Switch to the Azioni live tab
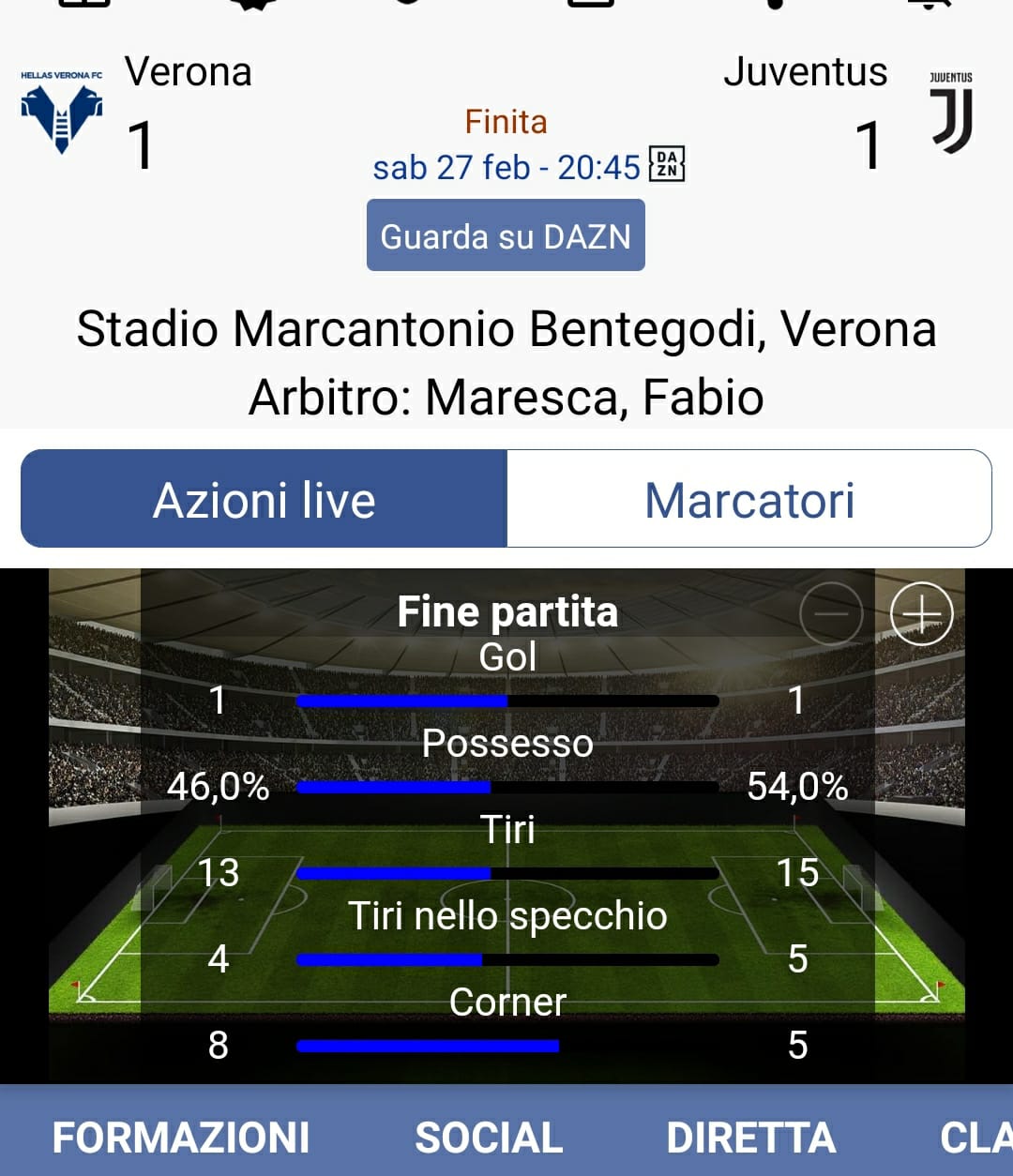This screenshot has height=1176, width=1013. pyautogui.click(x=265, y=499)
